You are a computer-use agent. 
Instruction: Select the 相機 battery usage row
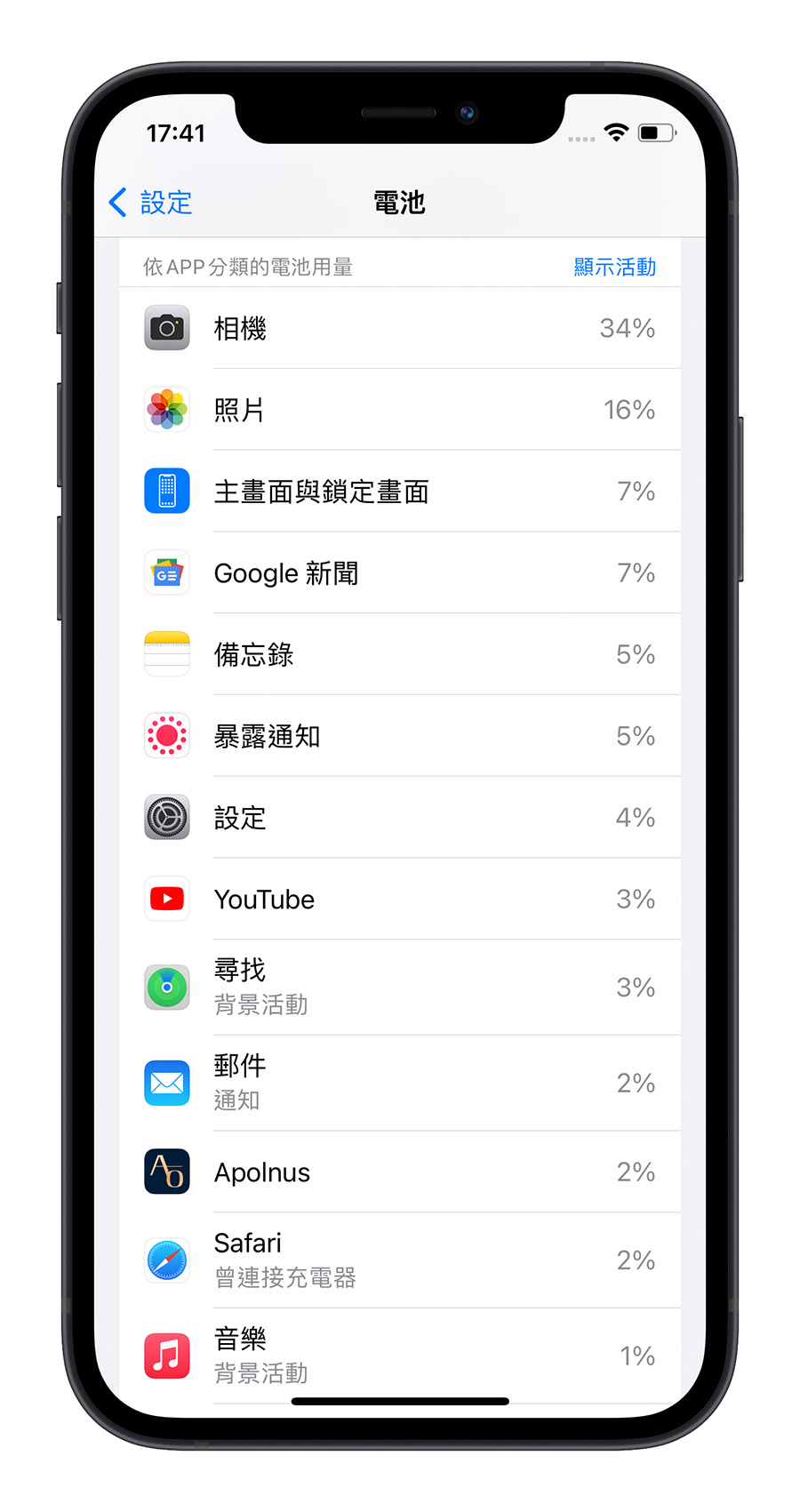[x=400, y=328]
